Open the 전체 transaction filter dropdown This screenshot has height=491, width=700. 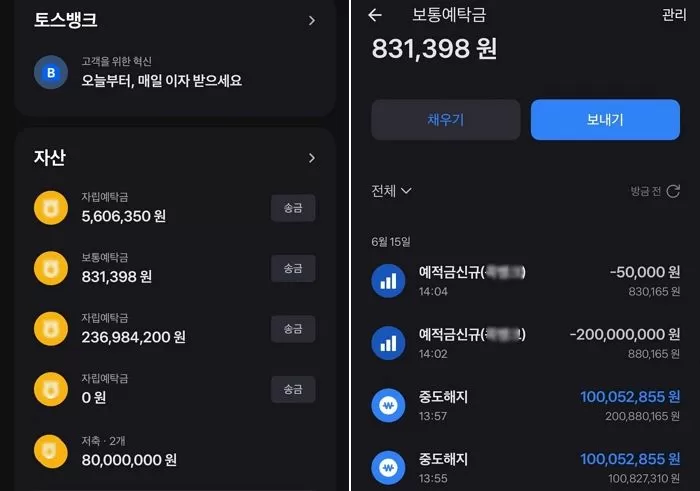click(391, 191)
